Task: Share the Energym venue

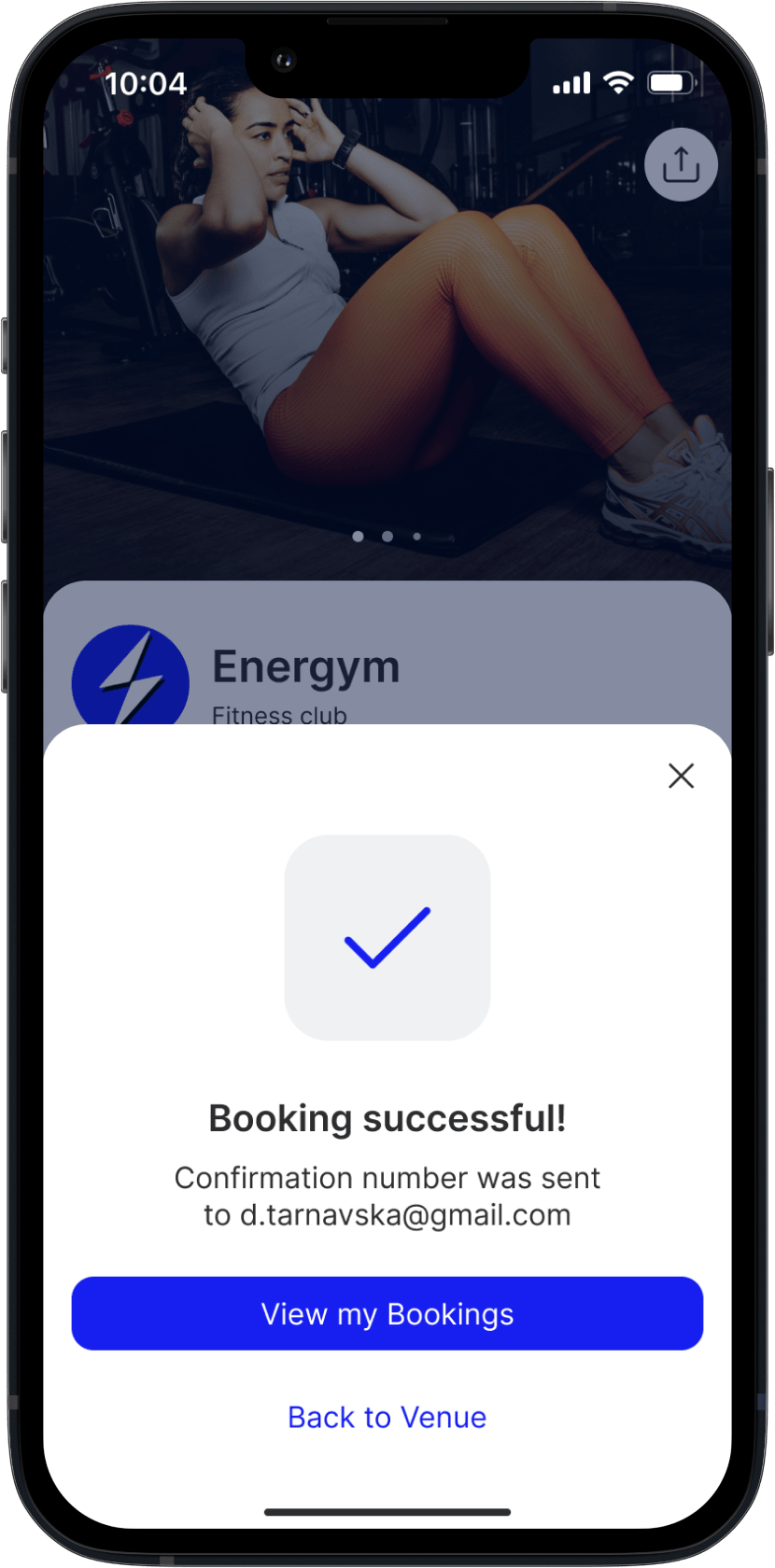Action: [681, 164]
